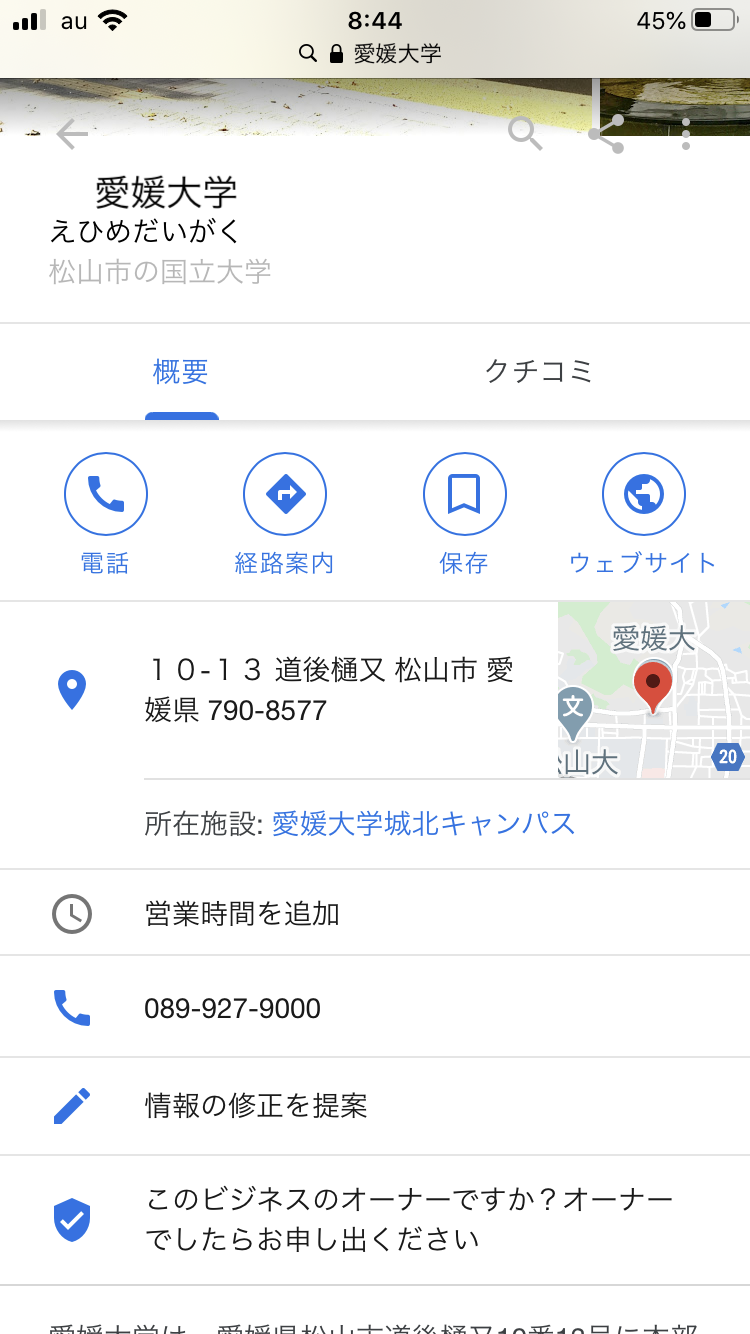Viewport: 750px width, 1334px height.
Task: Open the 愛媛大学城北キャンパス link
Action: pyautogui.click(x=424, y=824)
